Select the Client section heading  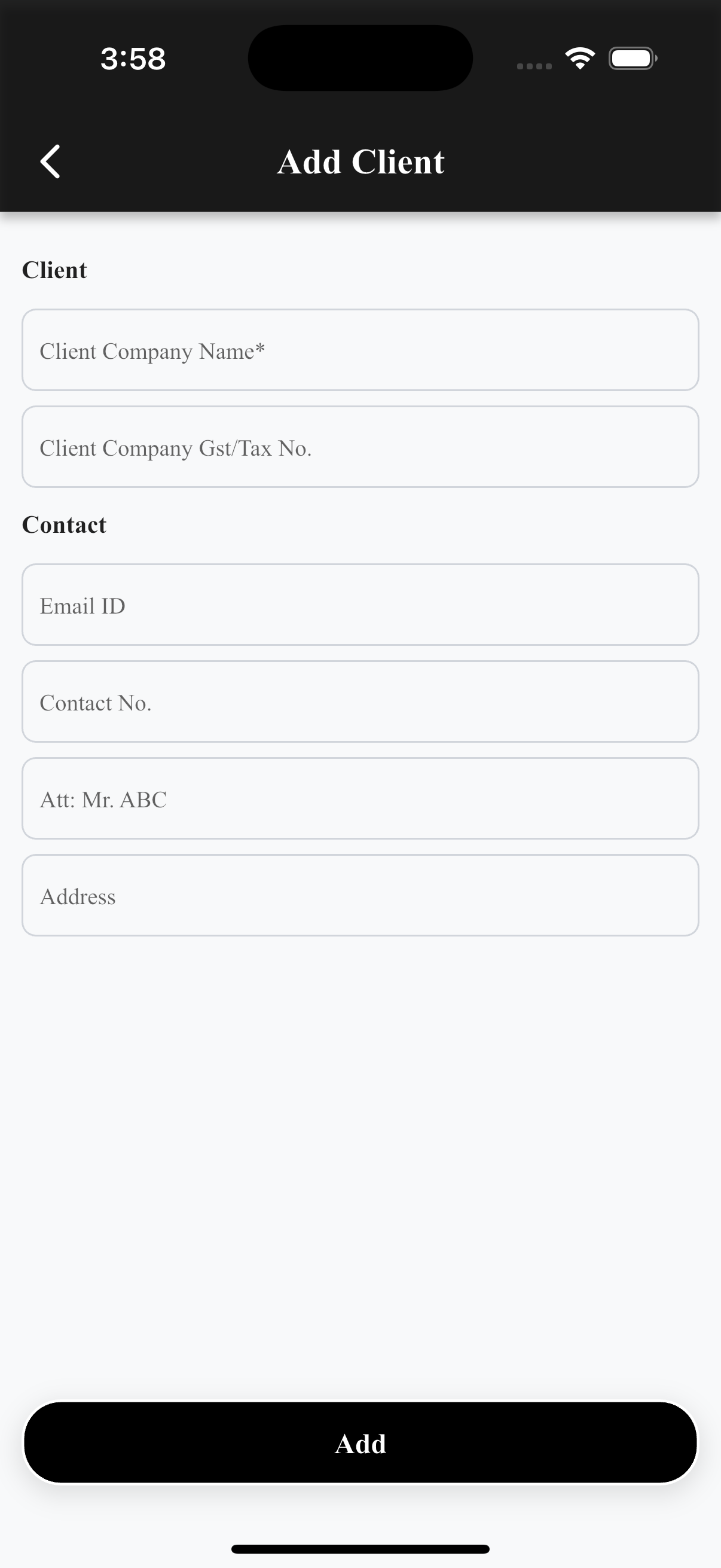(x=55, y=270)
